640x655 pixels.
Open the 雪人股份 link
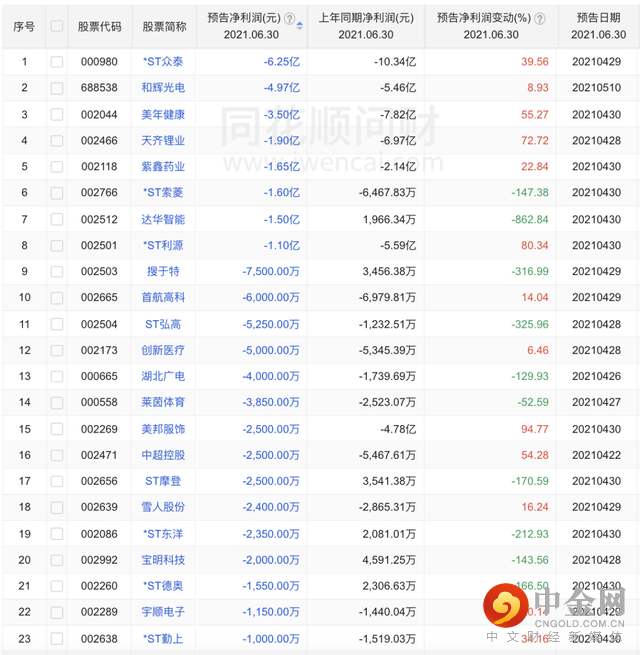tap(164, 507)
